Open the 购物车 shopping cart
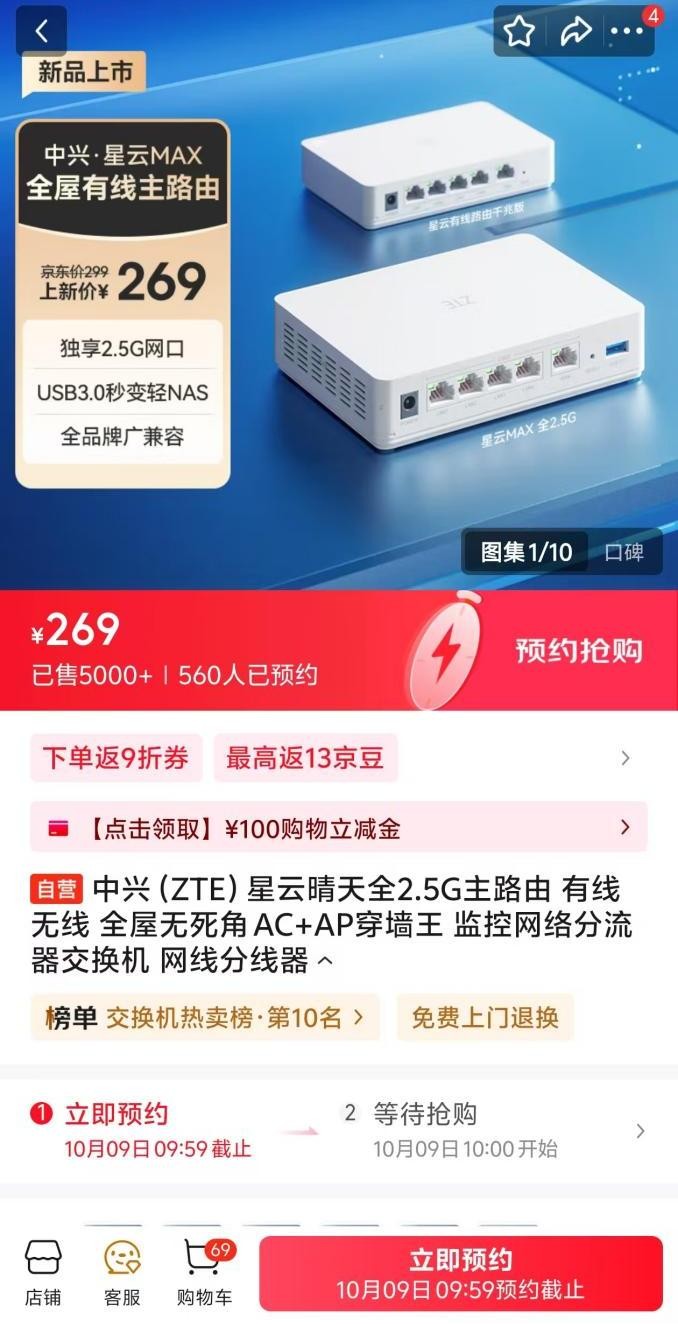Screen dimensions: 678x1324 (x=204, y=1272)
